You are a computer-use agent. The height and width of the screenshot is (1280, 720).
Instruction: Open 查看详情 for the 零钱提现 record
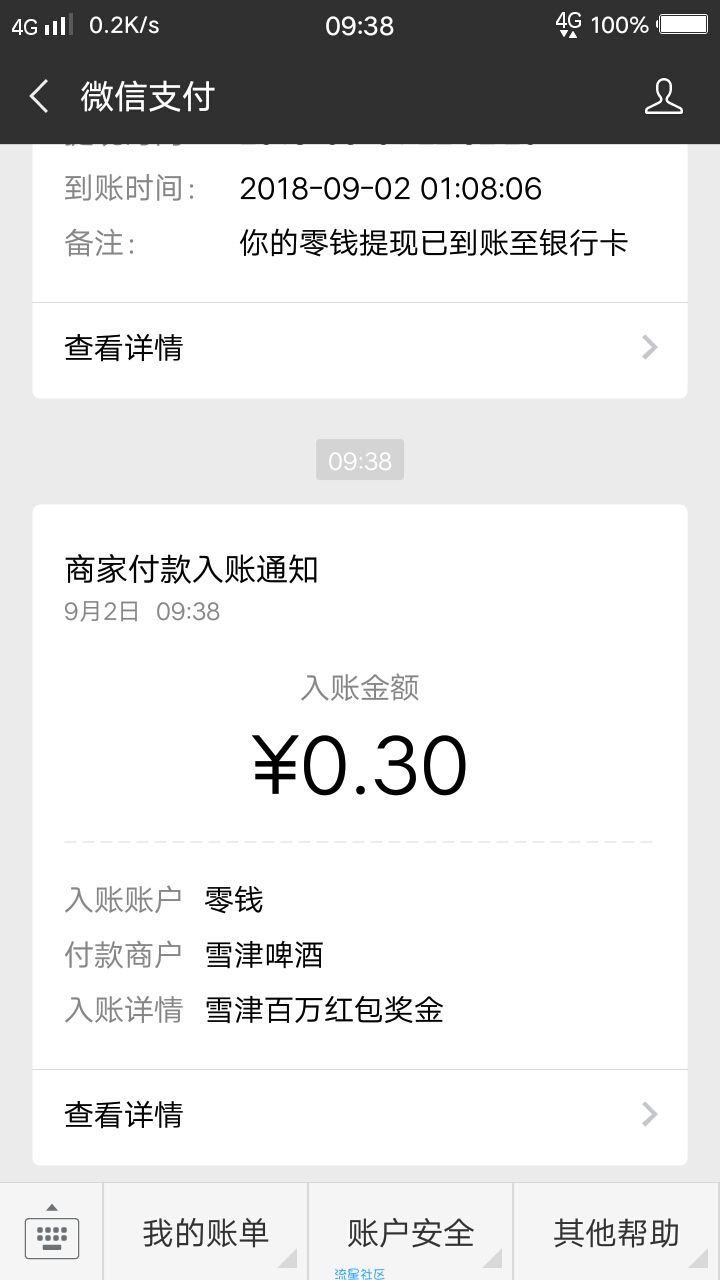[x=360, y=348]
